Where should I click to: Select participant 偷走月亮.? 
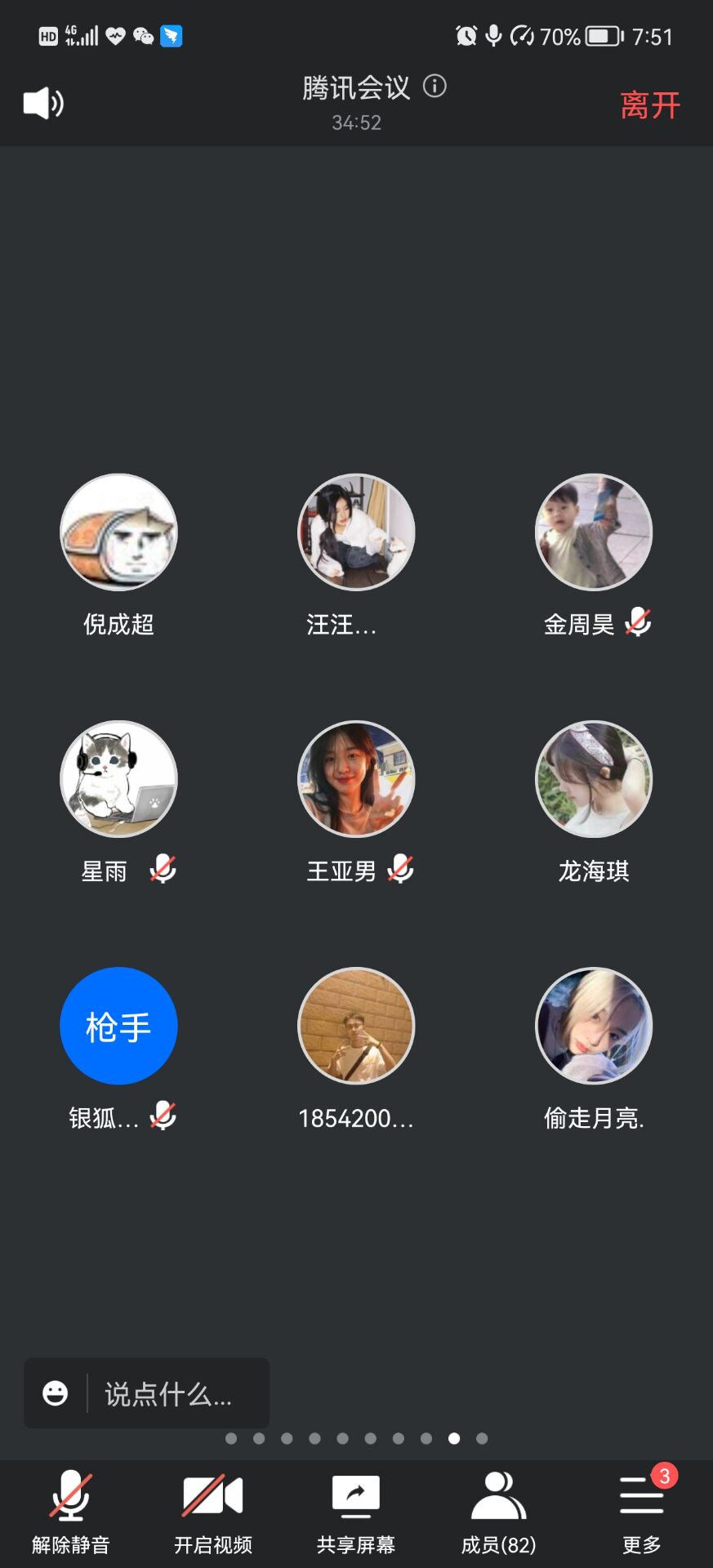pos(594,1026)
